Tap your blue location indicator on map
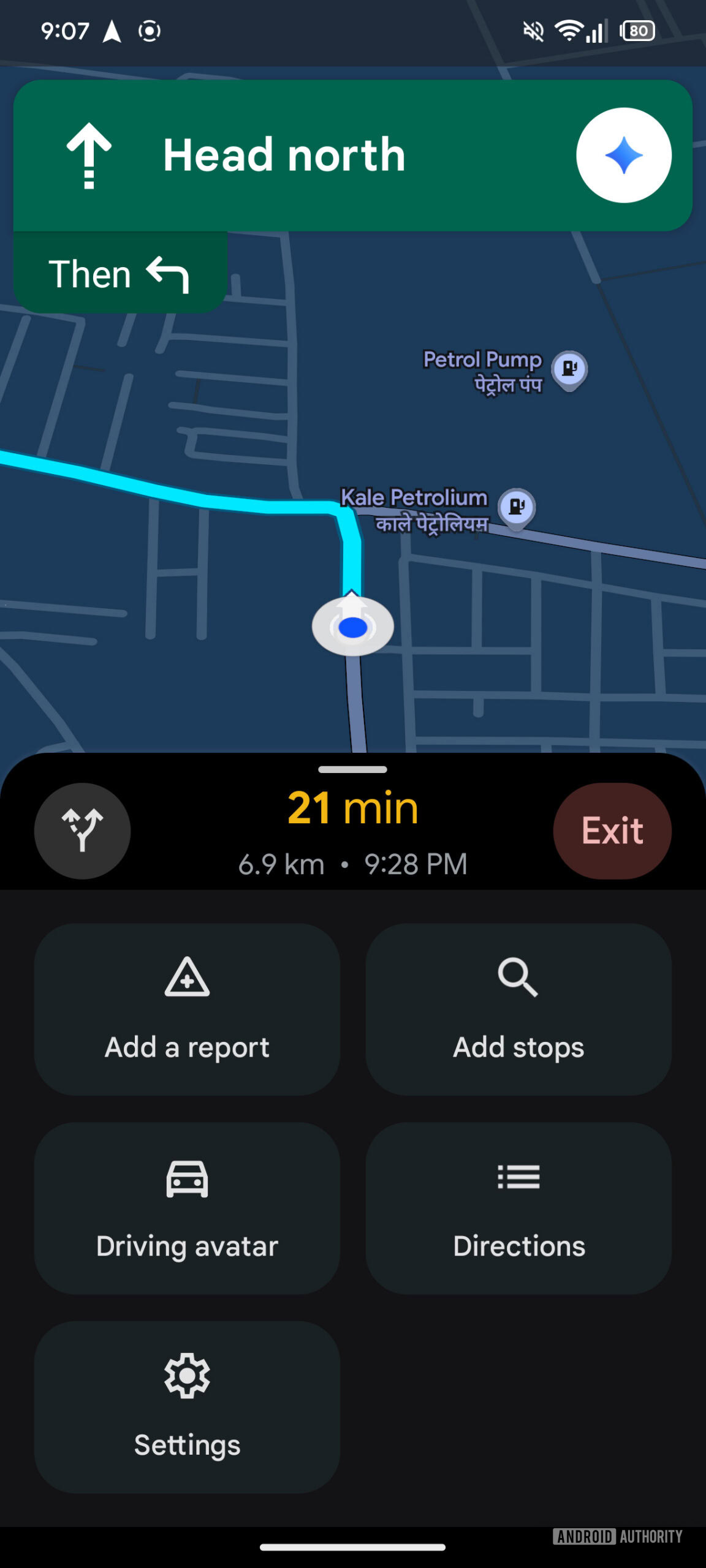The width and height of the screenshot is (706, 1568). click(352, 626)
